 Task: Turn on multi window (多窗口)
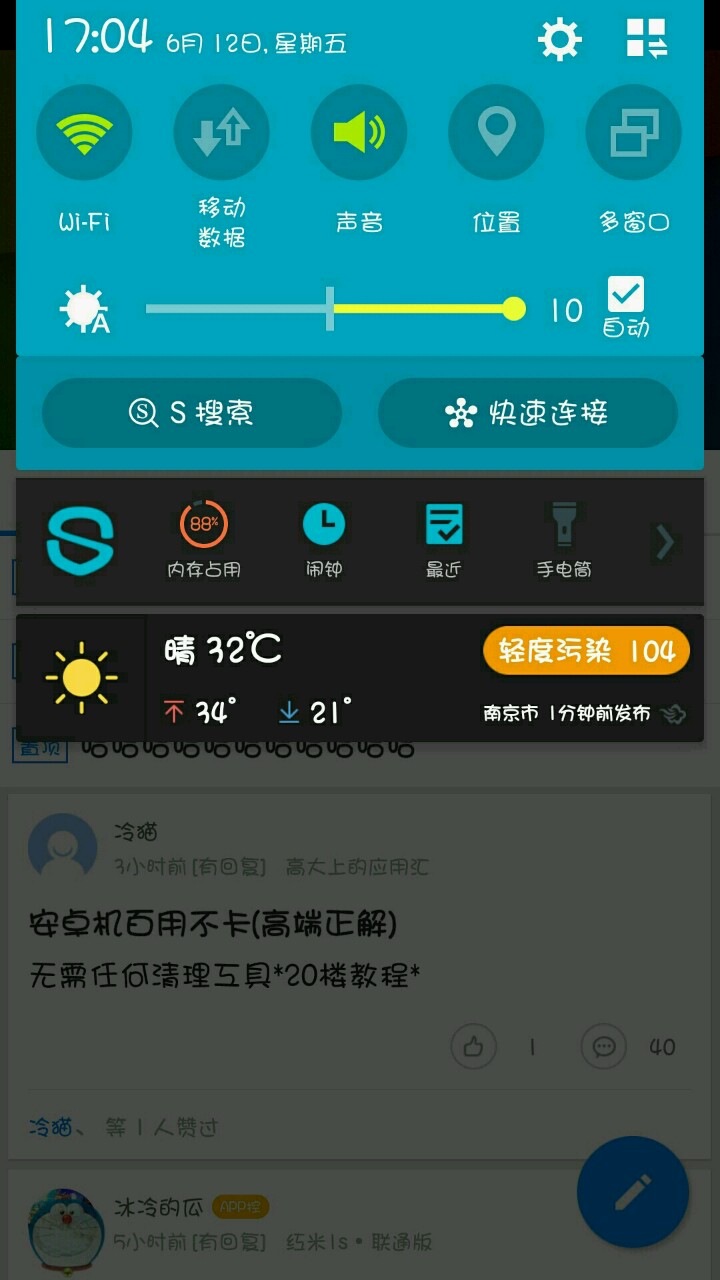point(633,133)
